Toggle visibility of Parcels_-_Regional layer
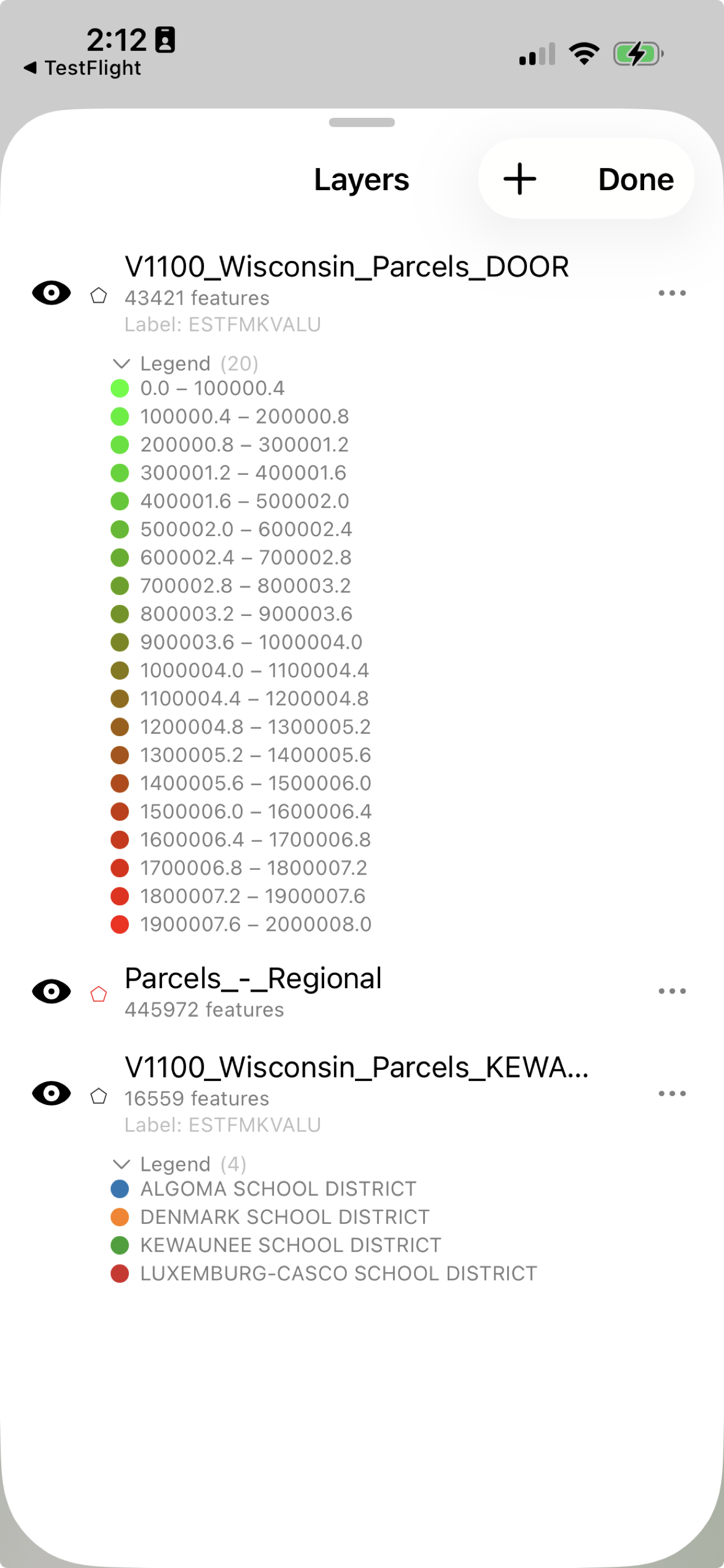Viewport: 724px width, 1568px height. 51,991
